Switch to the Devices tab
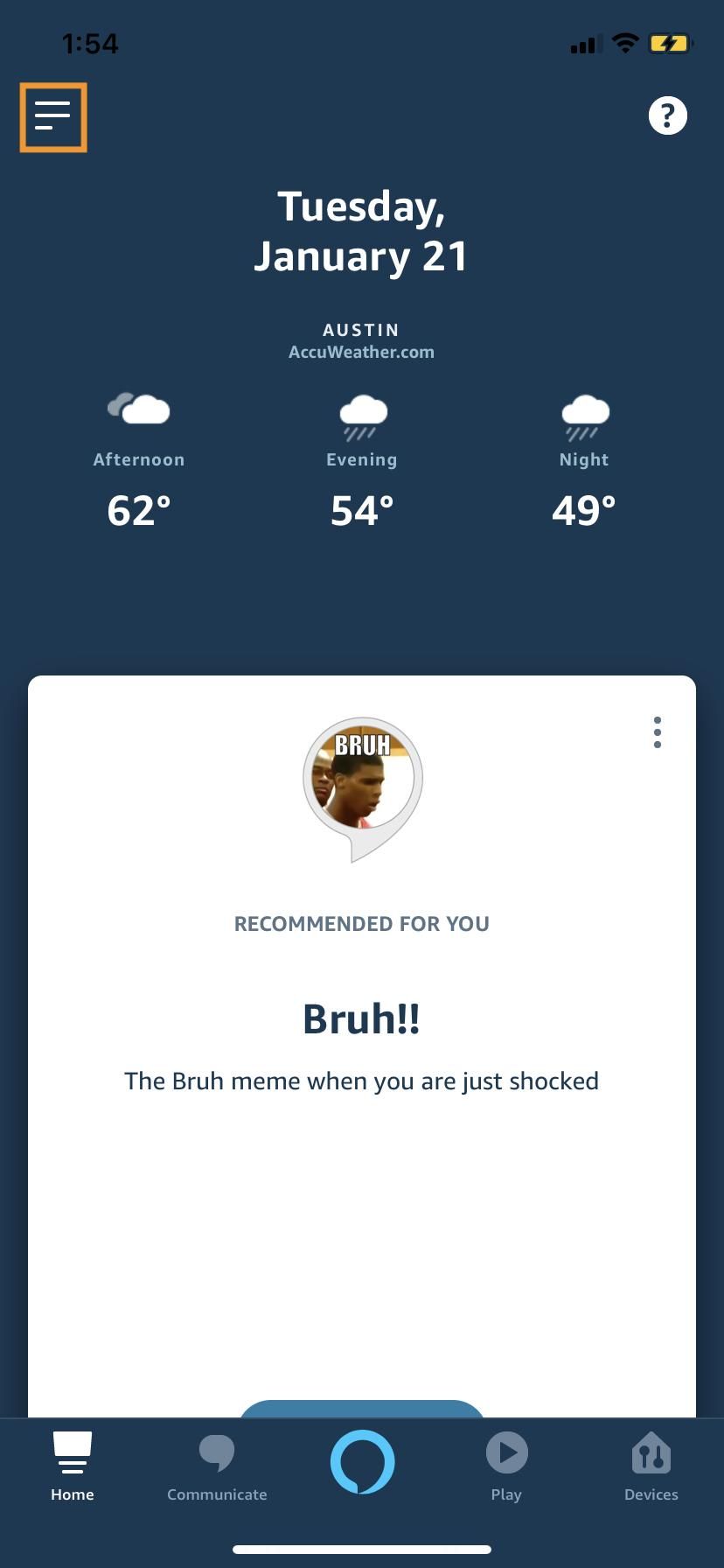The width and height of the screenshot is (724, 1568). [651, 1469]
